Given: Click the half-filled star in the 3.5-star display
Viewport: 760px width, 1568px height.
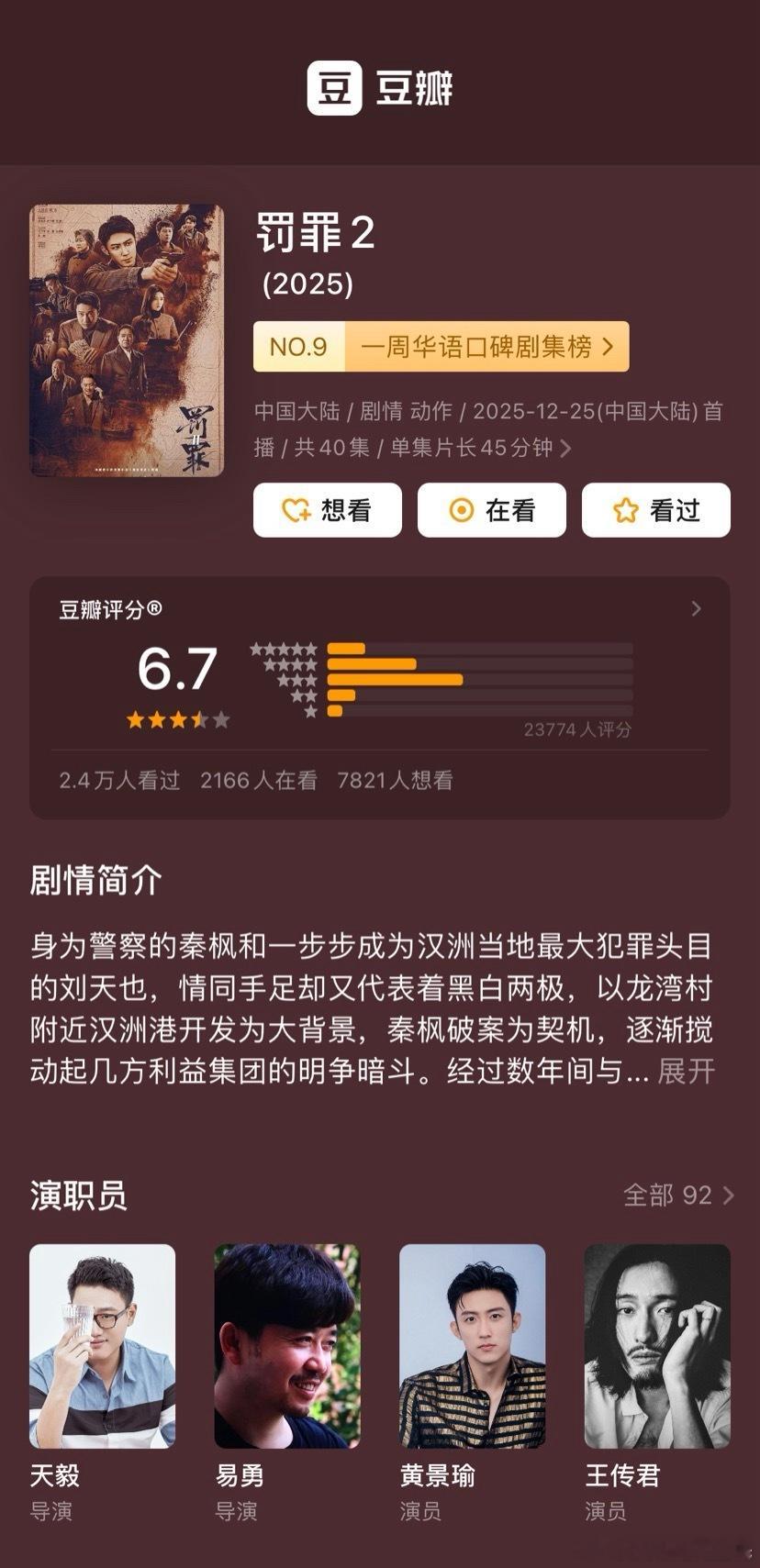Looking at the screenshot, I should pos(200,721).
